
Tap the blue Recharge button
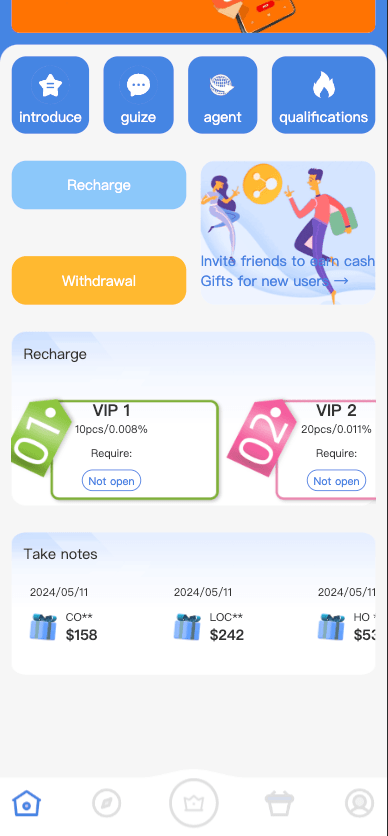(x=99, y=185)
